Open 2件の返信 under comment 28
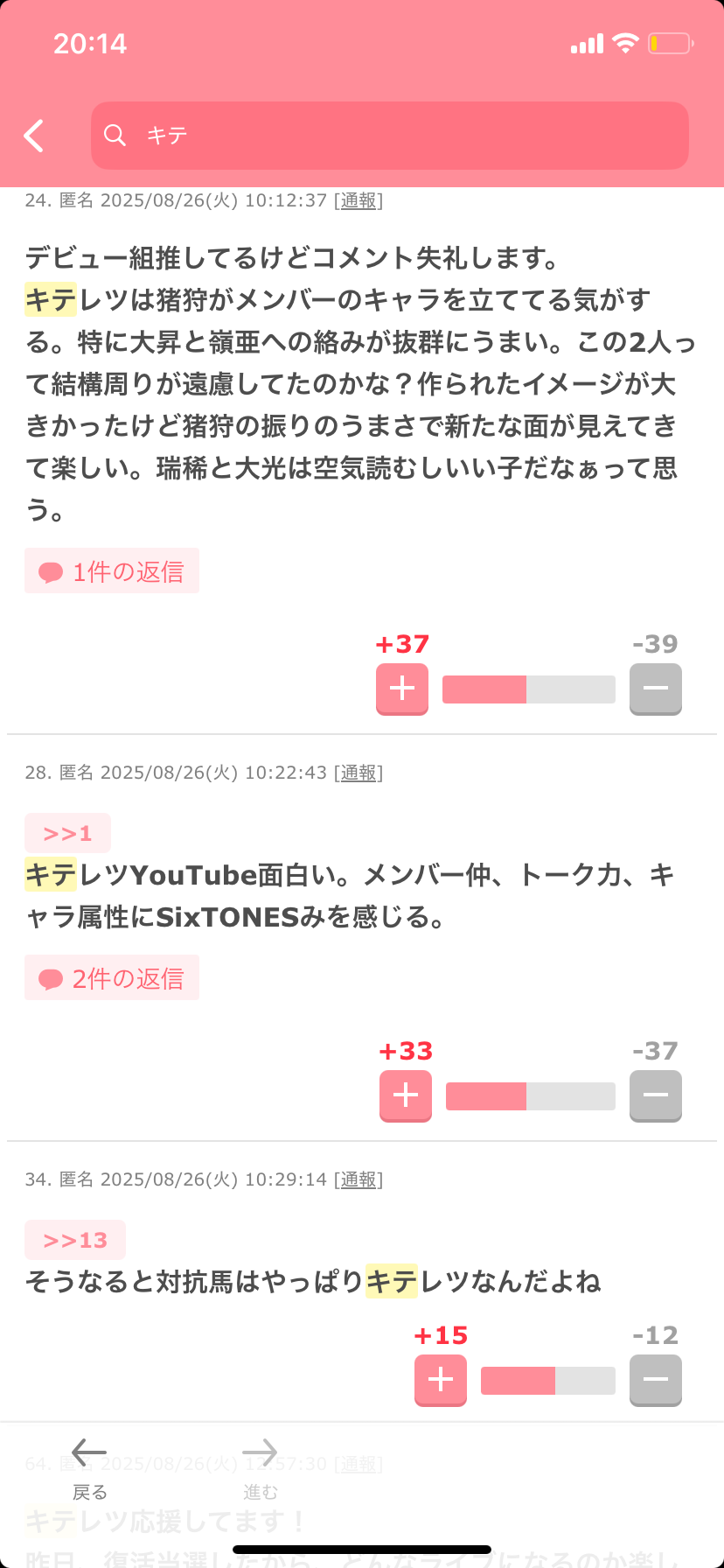724x1568 pixels. [112, 977]
